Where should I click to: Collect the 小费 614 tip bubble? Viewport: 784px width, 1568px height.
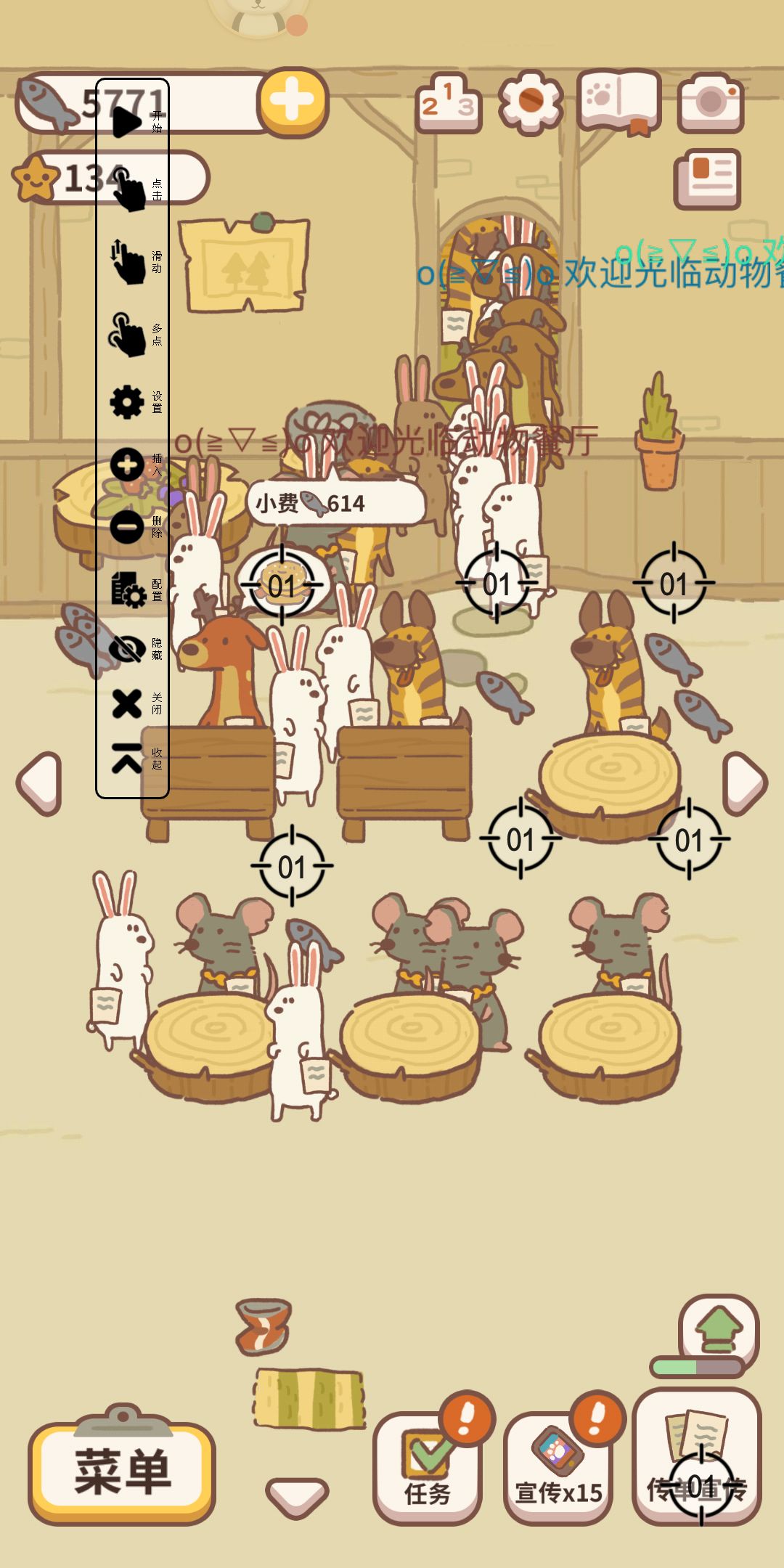[334, 503]
